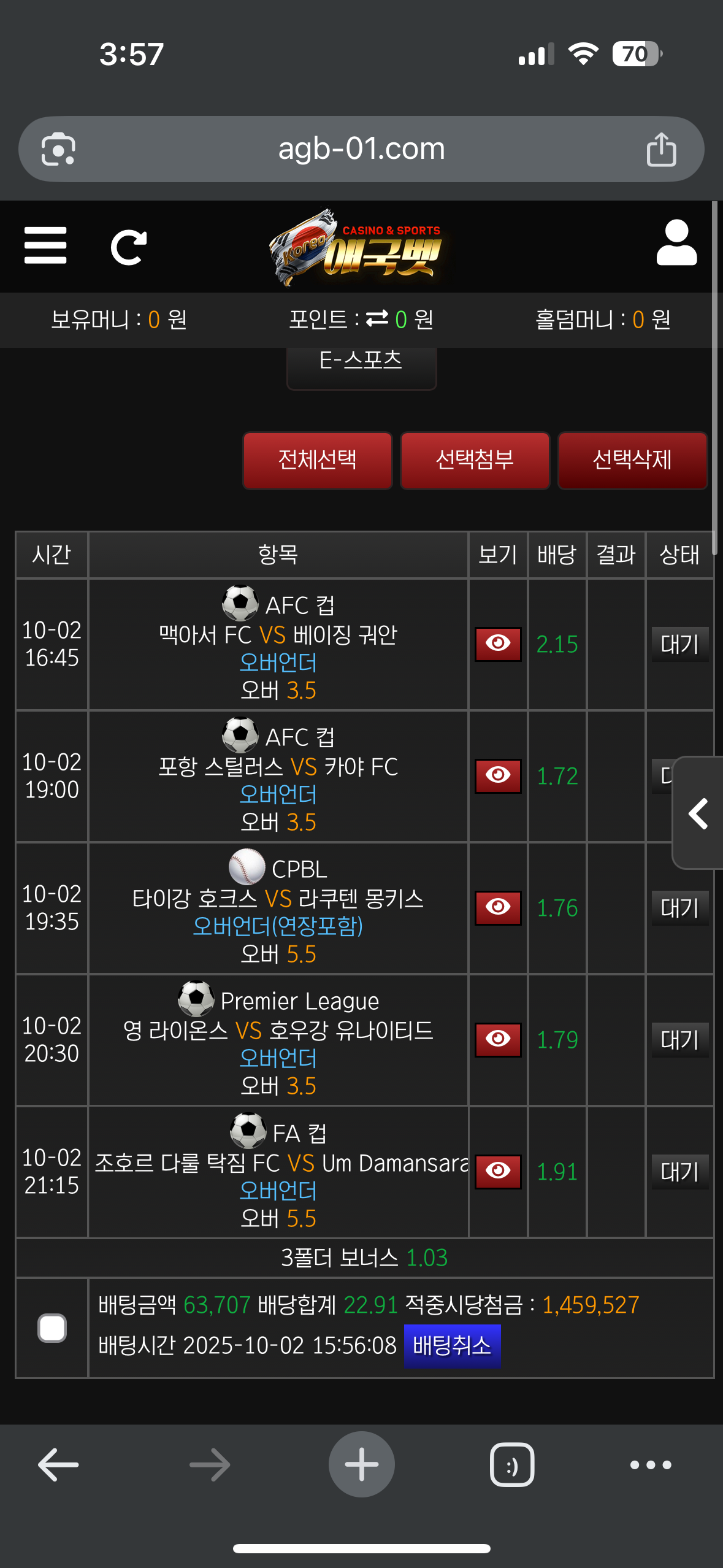723x1568 pixels.
Task: View details for 조호르 다룰 탁짐 FC match
Action: pyautogui.click(x=498, y=1171)
